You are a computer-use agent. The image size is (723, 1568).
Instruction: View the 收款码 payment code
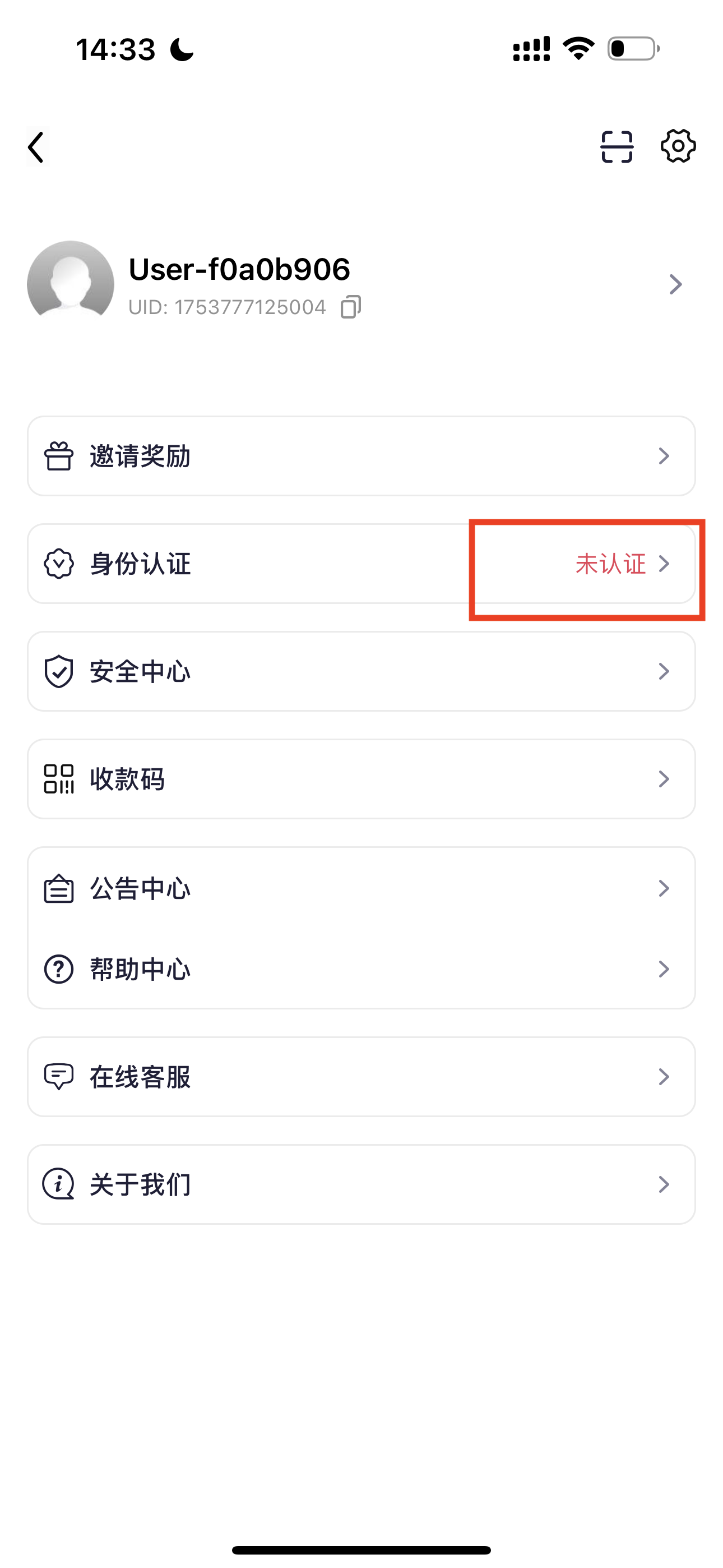point(361,779)
